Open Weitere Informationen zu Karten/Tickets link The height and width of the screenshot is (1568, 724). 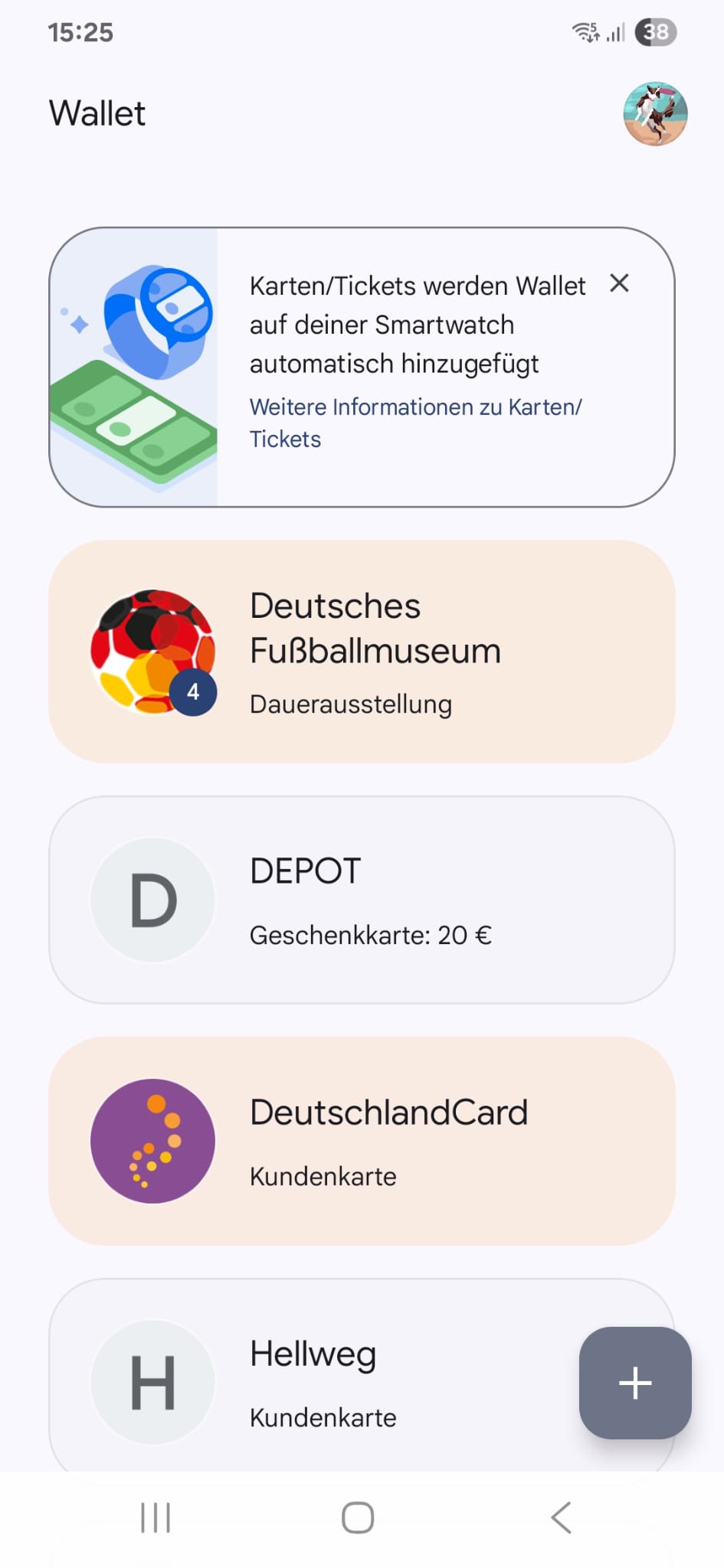coord(415,423)
